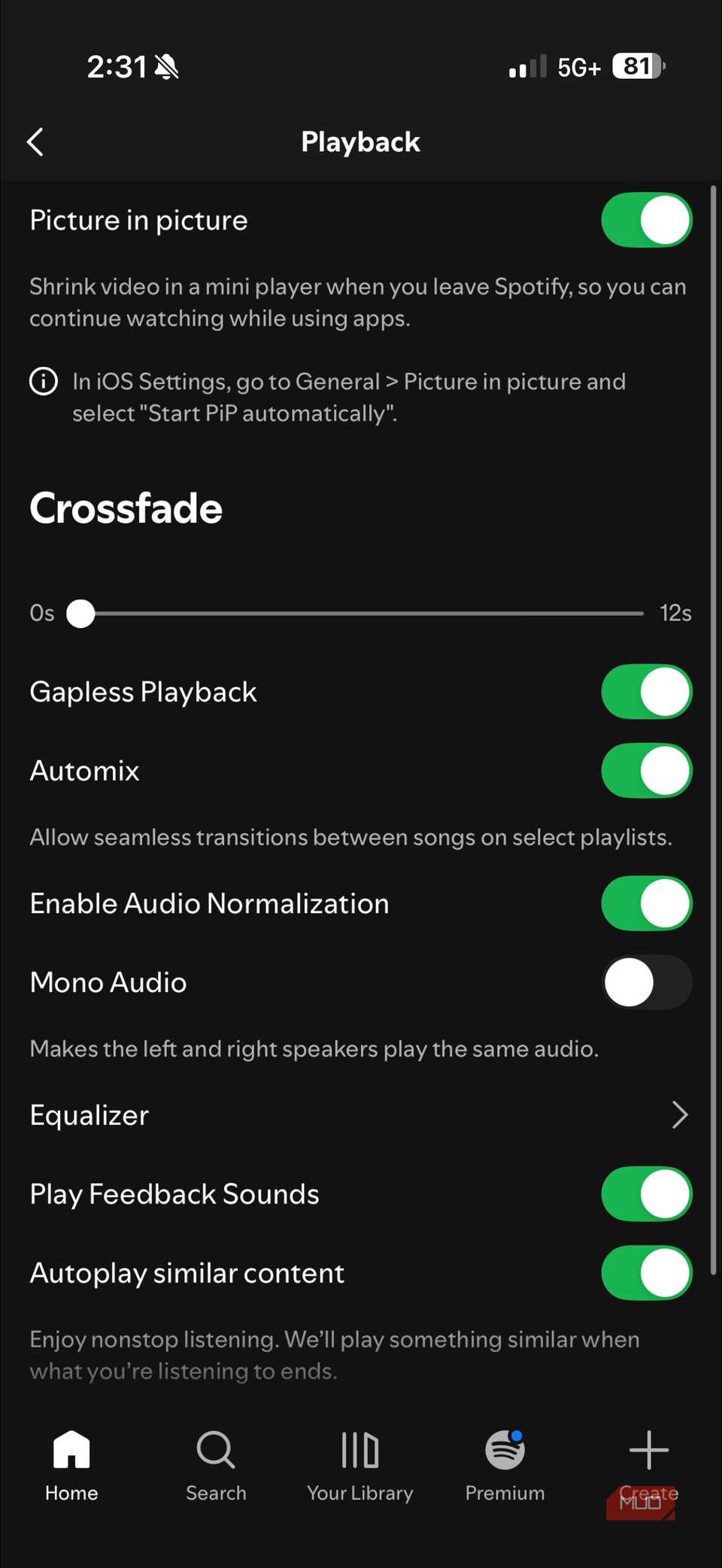Select the Home icon in bottom navigation
Image resolution: width=722 pixels, height=1568 pixels.
[x=71, y=1450]
